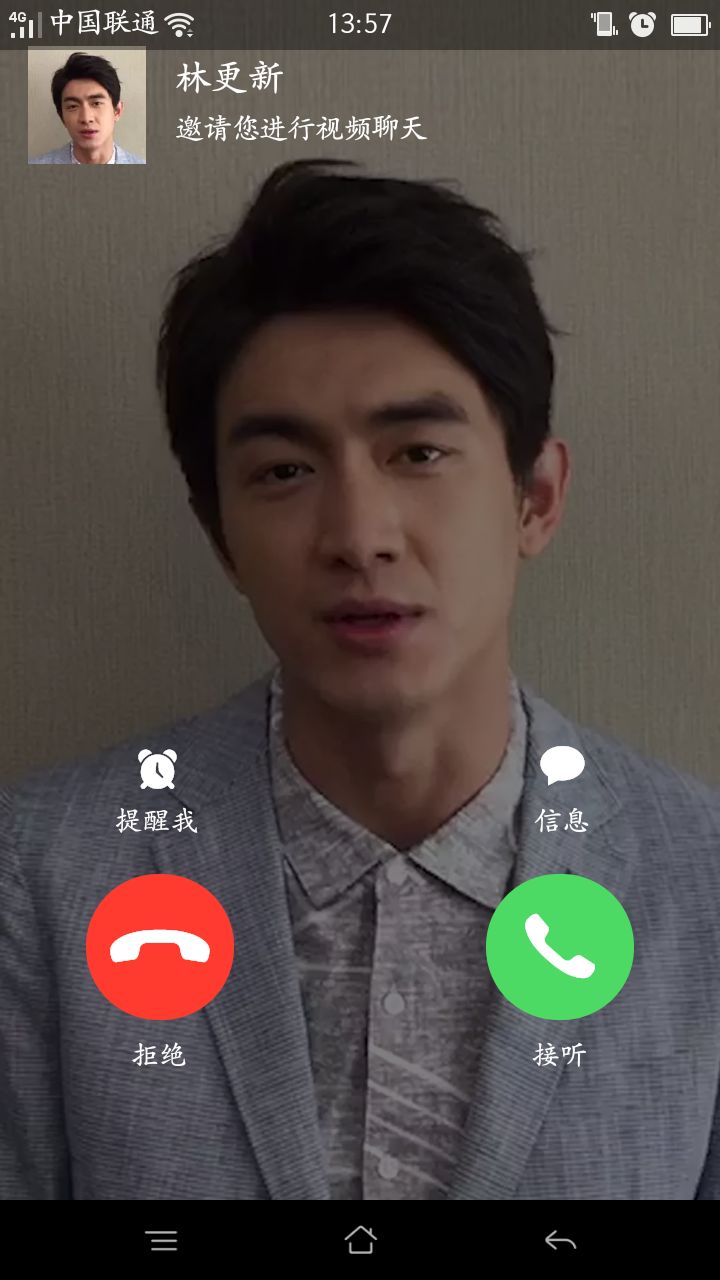Return to the home screen via home button

click(360, 1241)
